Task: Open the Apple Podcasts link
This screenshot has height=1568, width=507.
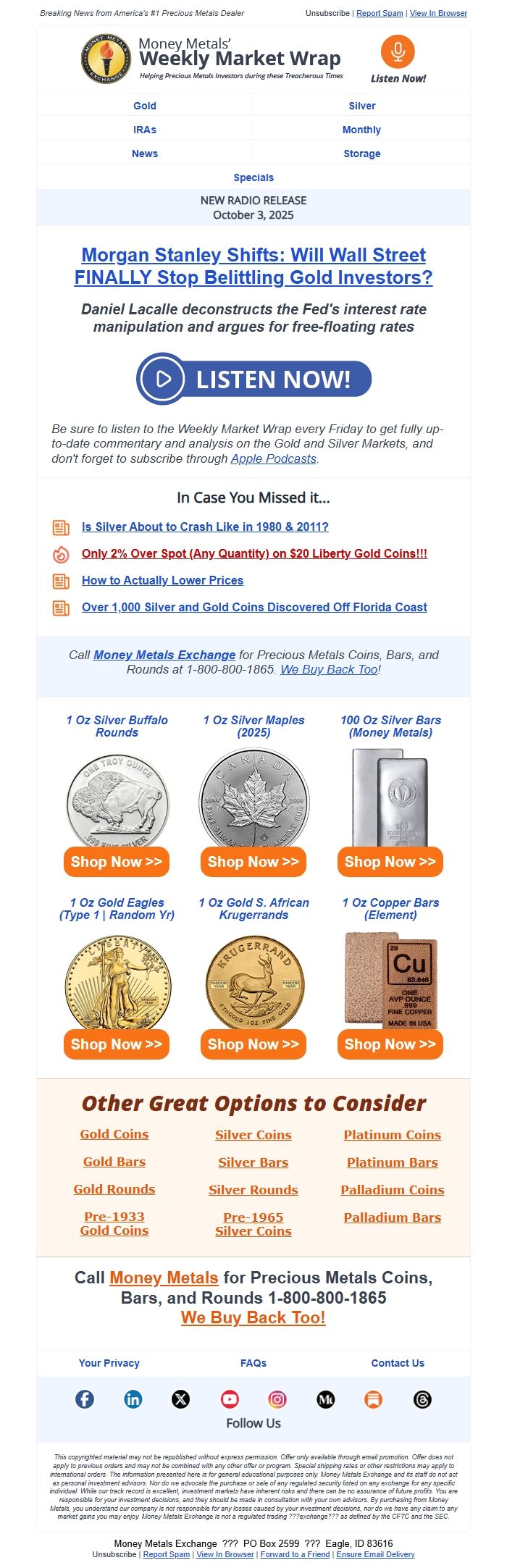Action: click(x=274, y=458)
